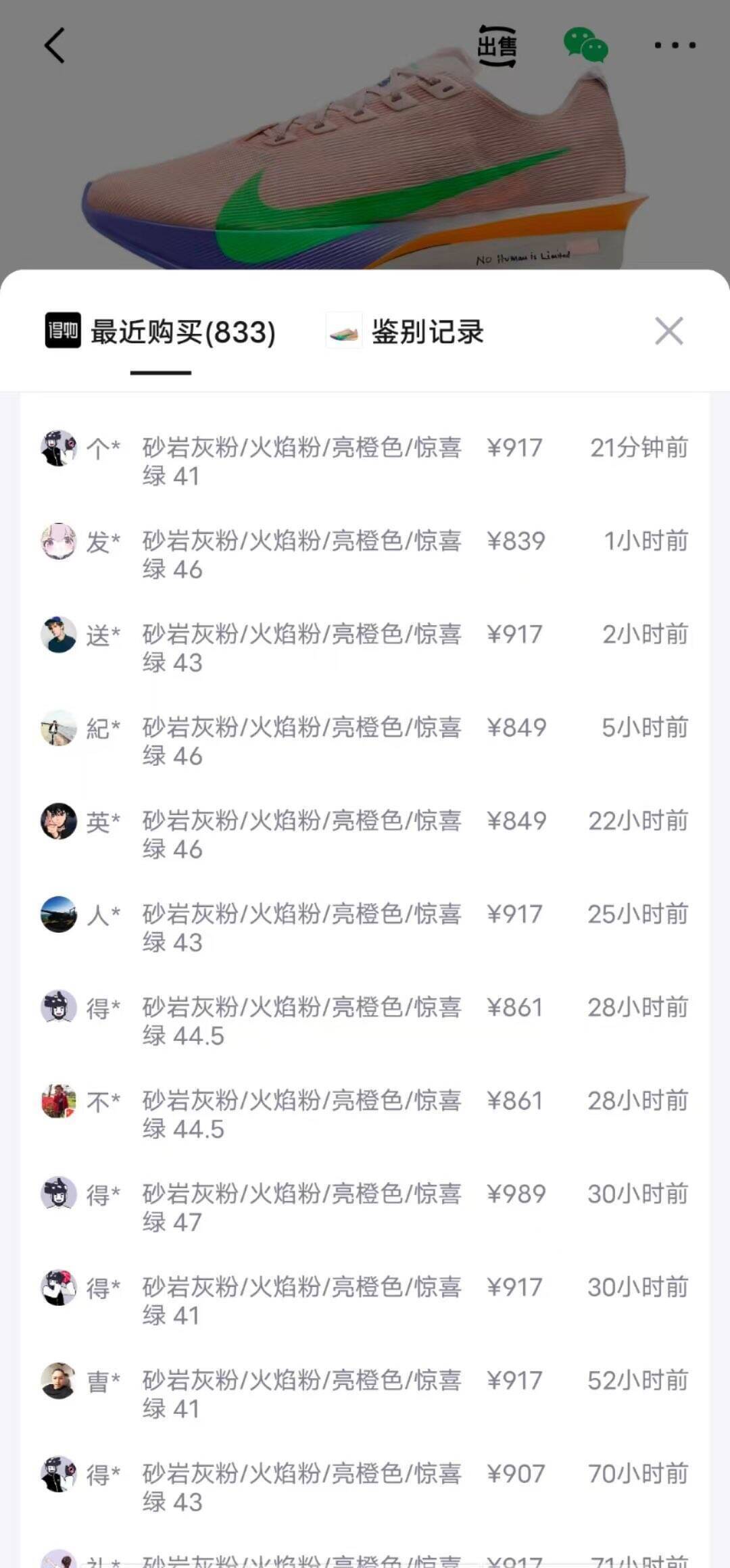Share via the green WeChat icon
Screen dimensions: 730x1568
click(585, 46)
